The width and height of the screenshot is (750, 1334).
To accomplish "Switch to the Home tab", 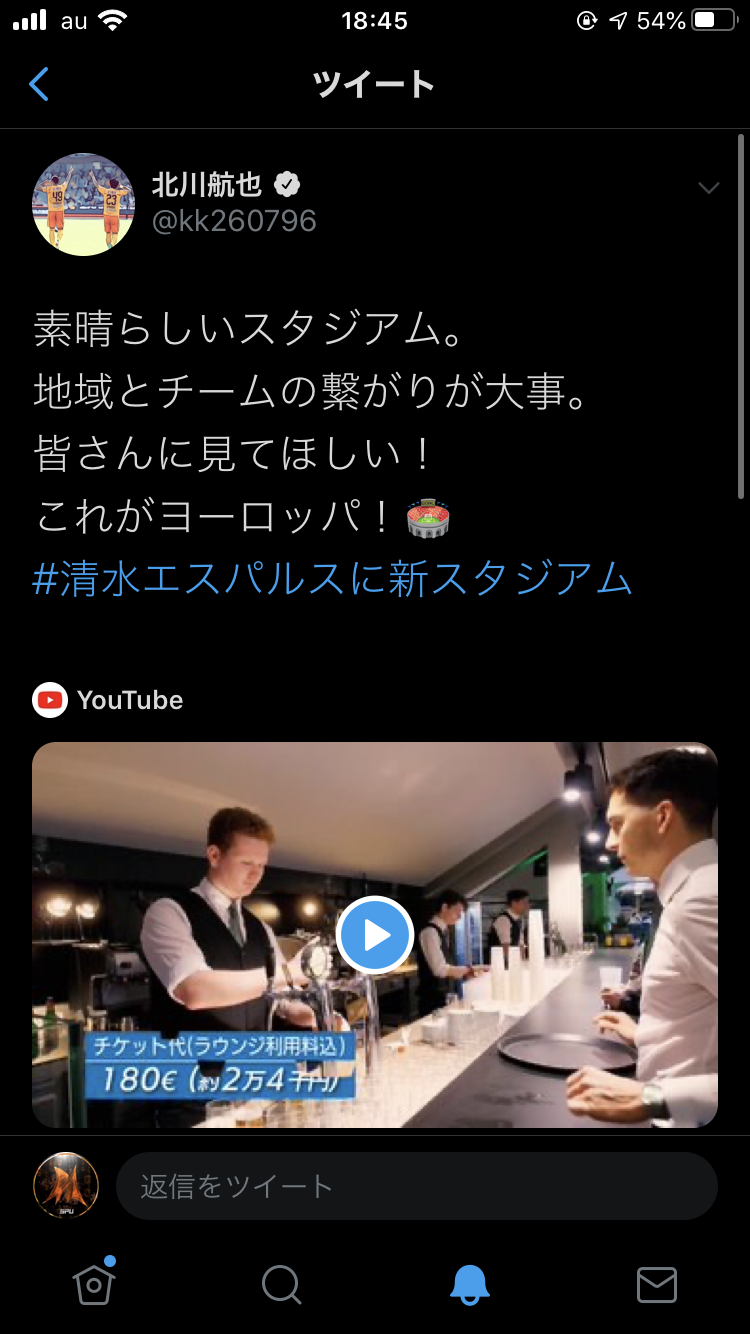I will pyautogui.click(x=94, y=1284).
